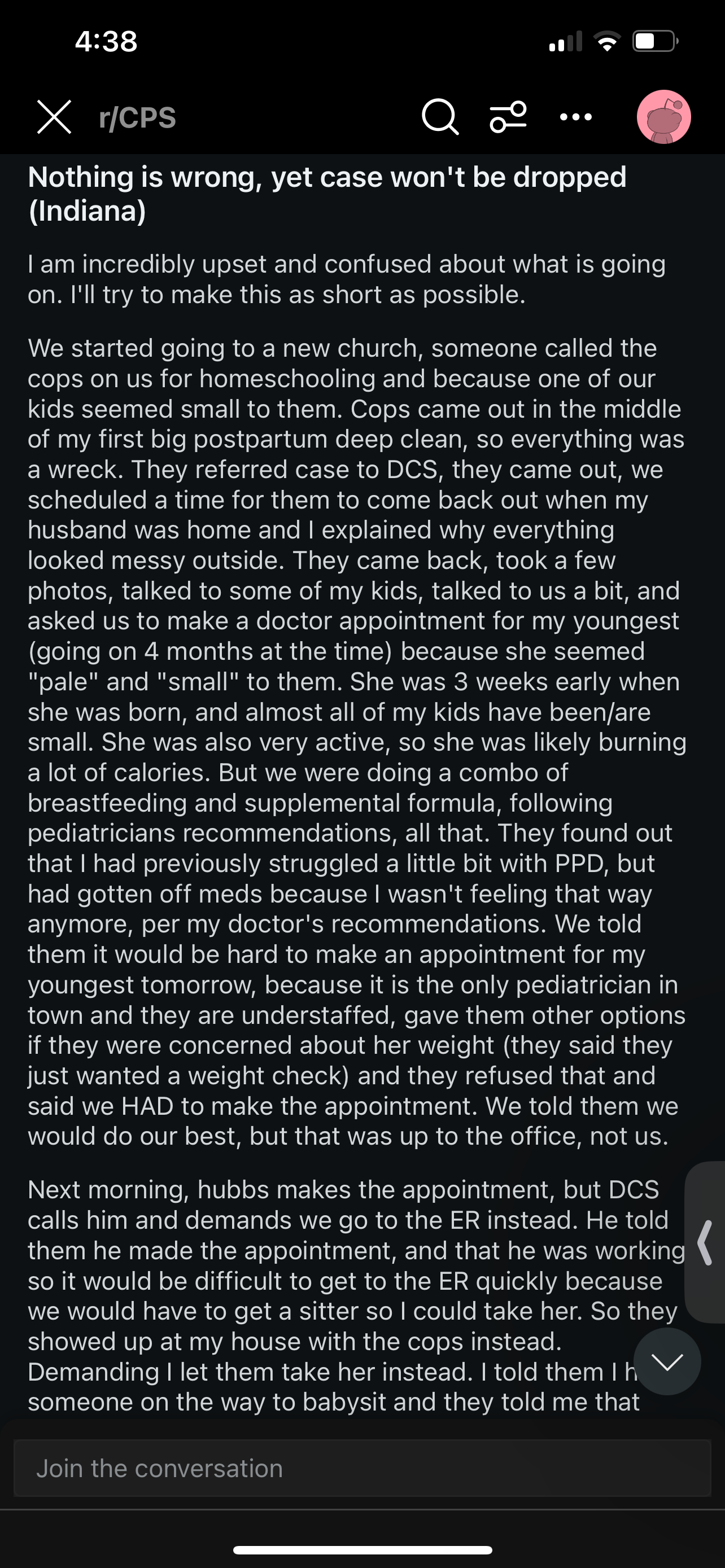Open the r/CPS community link
725x1568 pixels.
138,117
